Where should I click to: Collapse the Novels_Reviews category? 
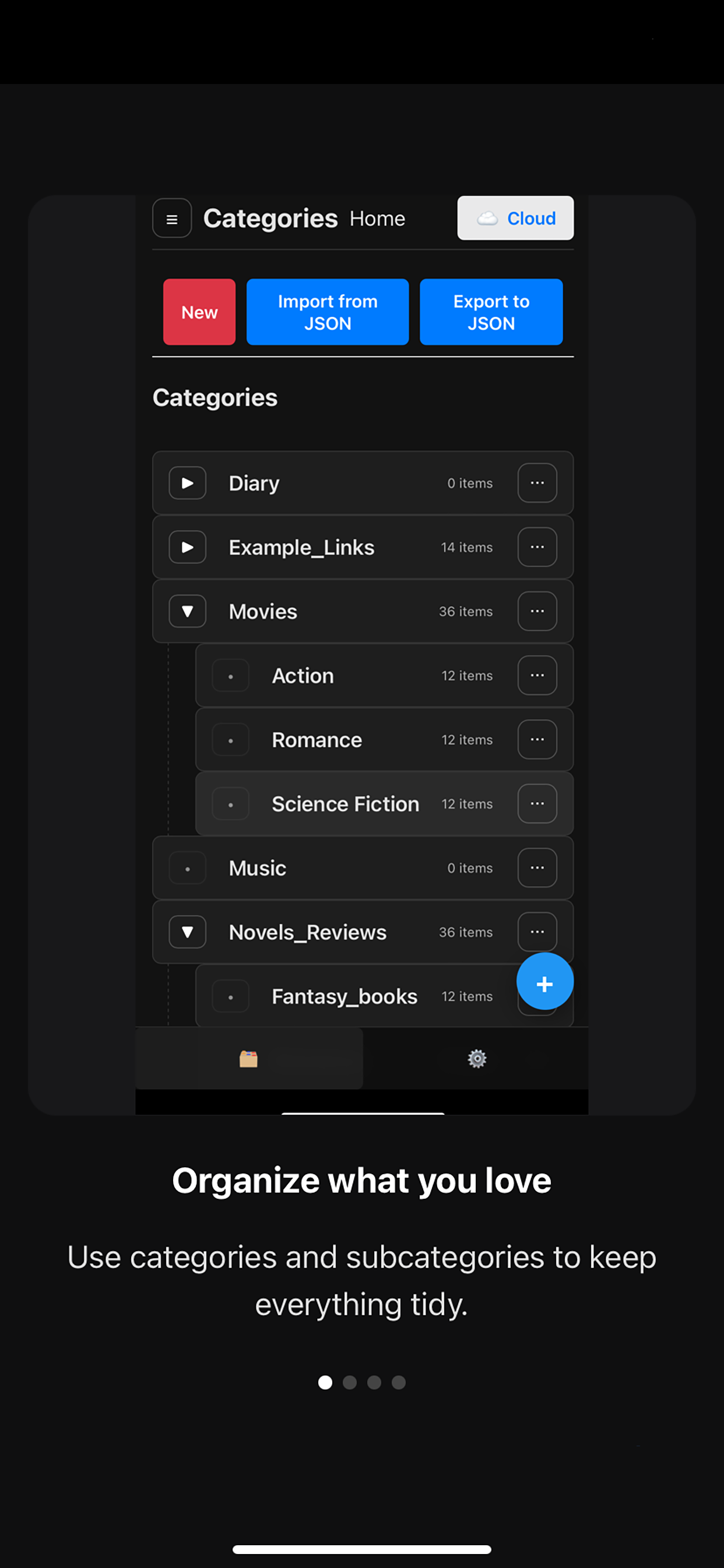pos(187,932)
